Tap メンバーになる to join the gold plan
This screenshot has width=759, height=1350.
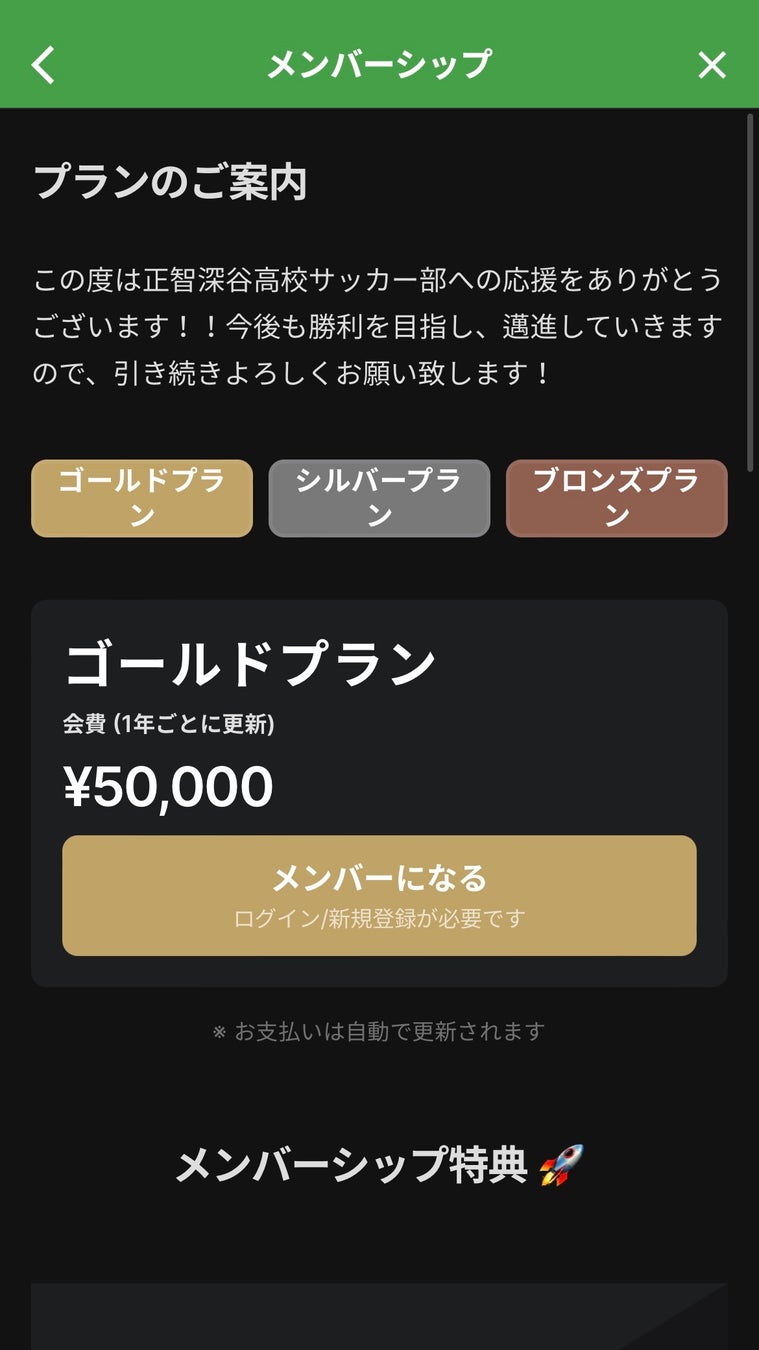379,878
